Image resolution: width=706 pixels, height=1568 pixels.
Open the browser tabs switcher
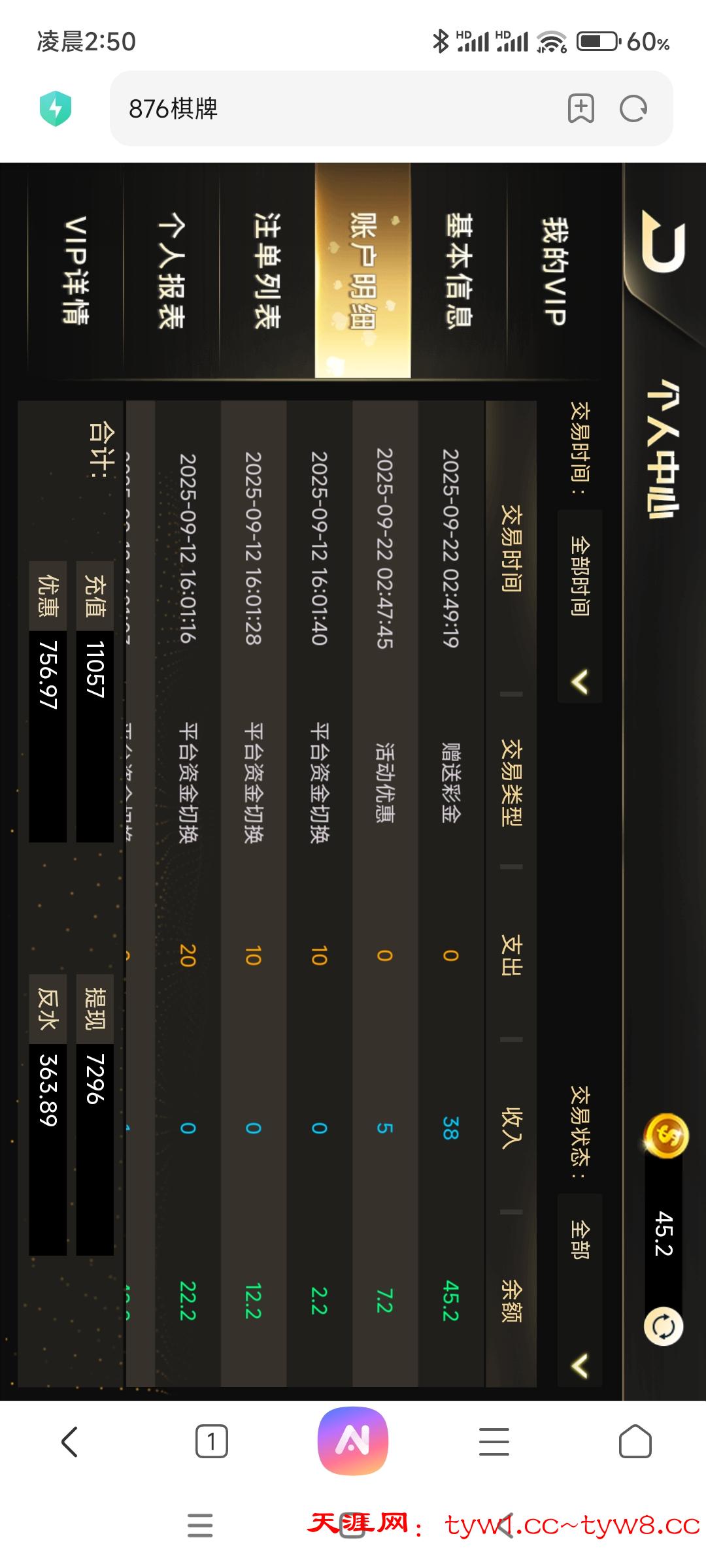click(x=211, y=1441)
